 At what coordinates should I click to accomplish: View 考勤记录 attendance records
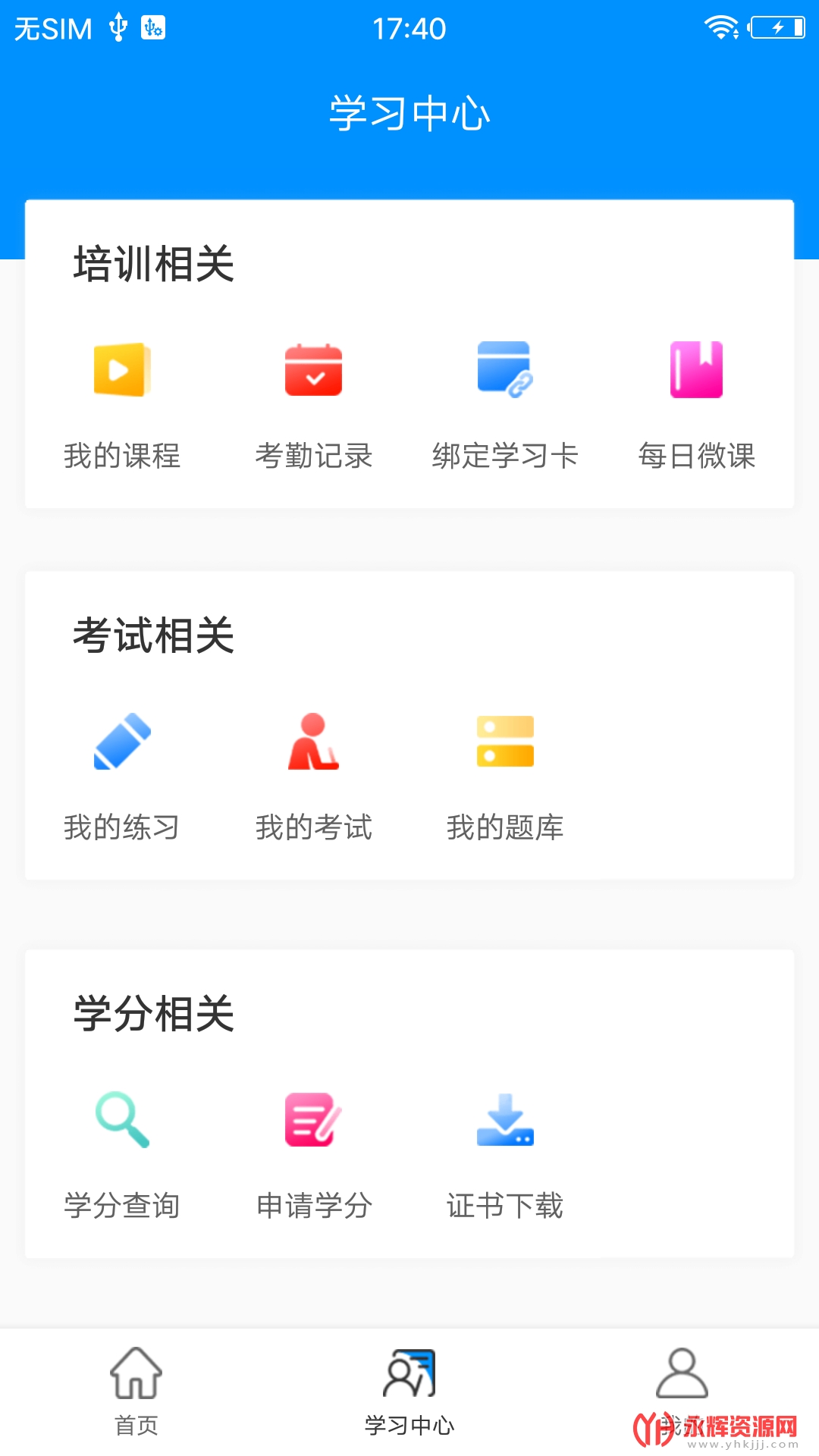314,406
